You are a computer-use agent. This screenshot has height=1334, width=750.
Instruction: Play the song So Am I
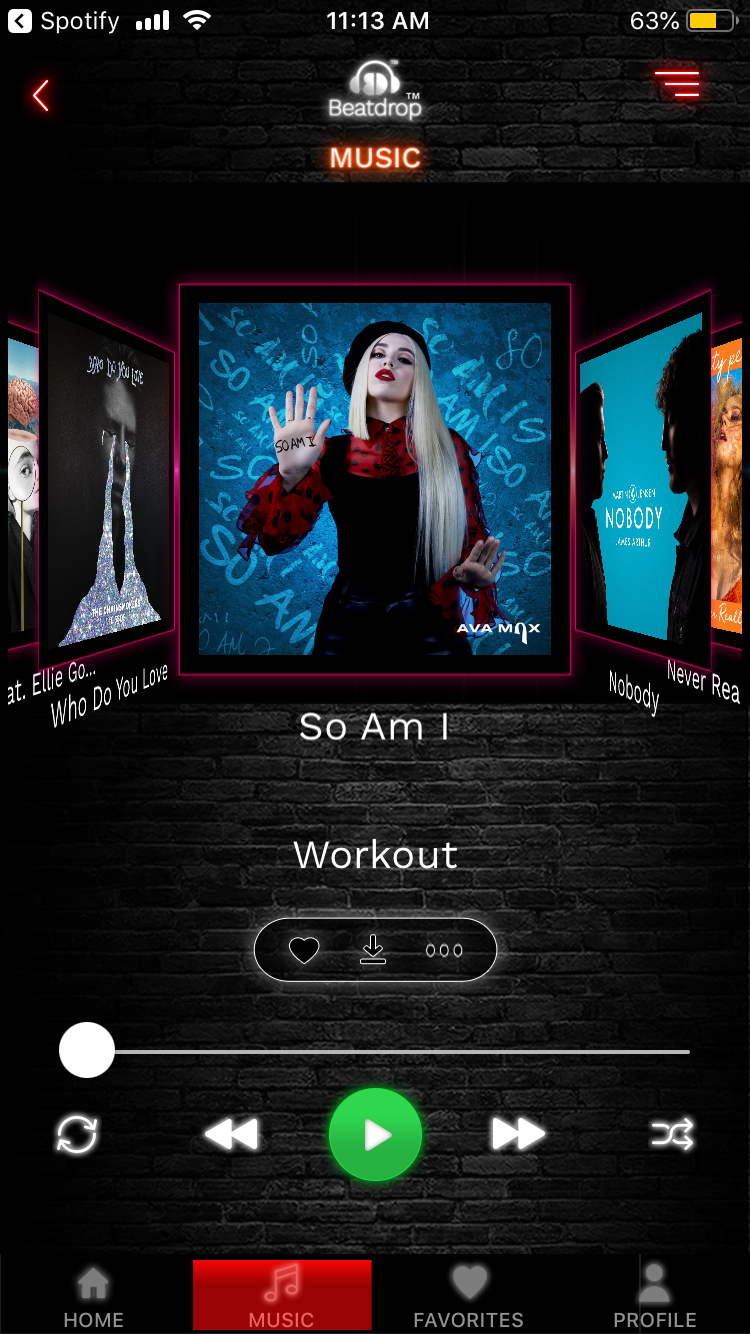375,1135
